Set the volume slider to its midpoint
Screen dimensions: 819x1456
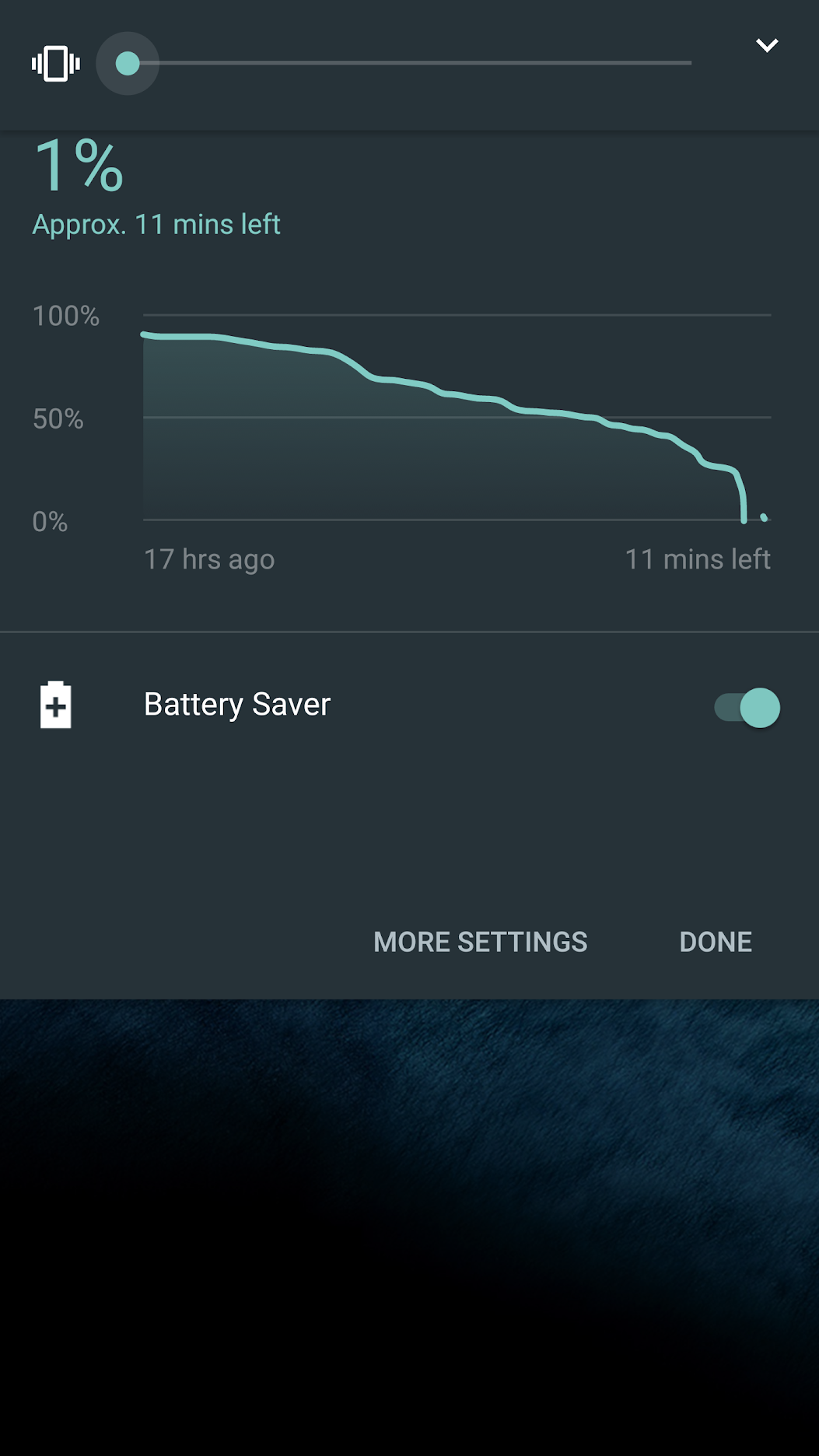point(410,63)
